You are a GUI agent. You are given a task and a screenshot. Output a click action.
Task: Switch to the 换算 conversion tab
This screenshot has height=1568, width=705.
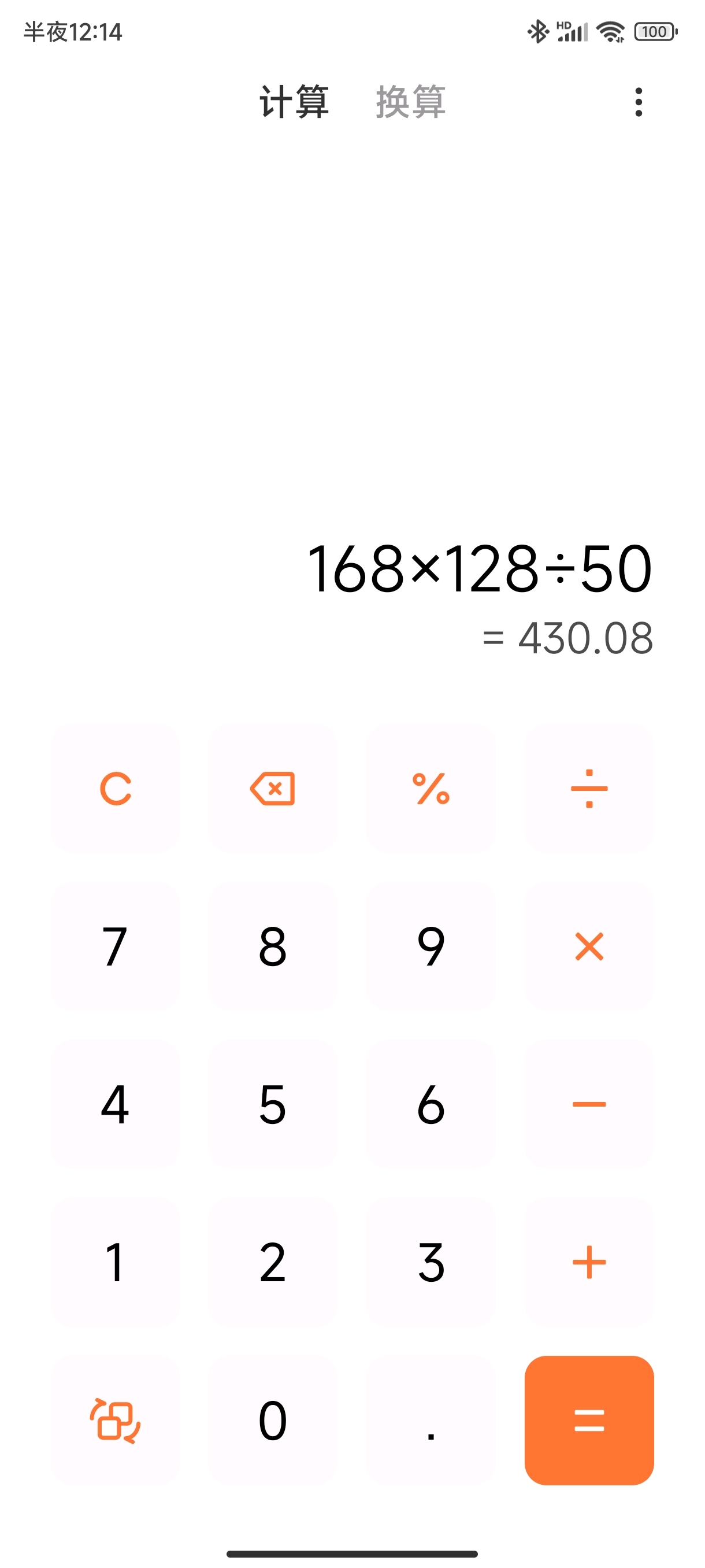(x=411, y=102)
